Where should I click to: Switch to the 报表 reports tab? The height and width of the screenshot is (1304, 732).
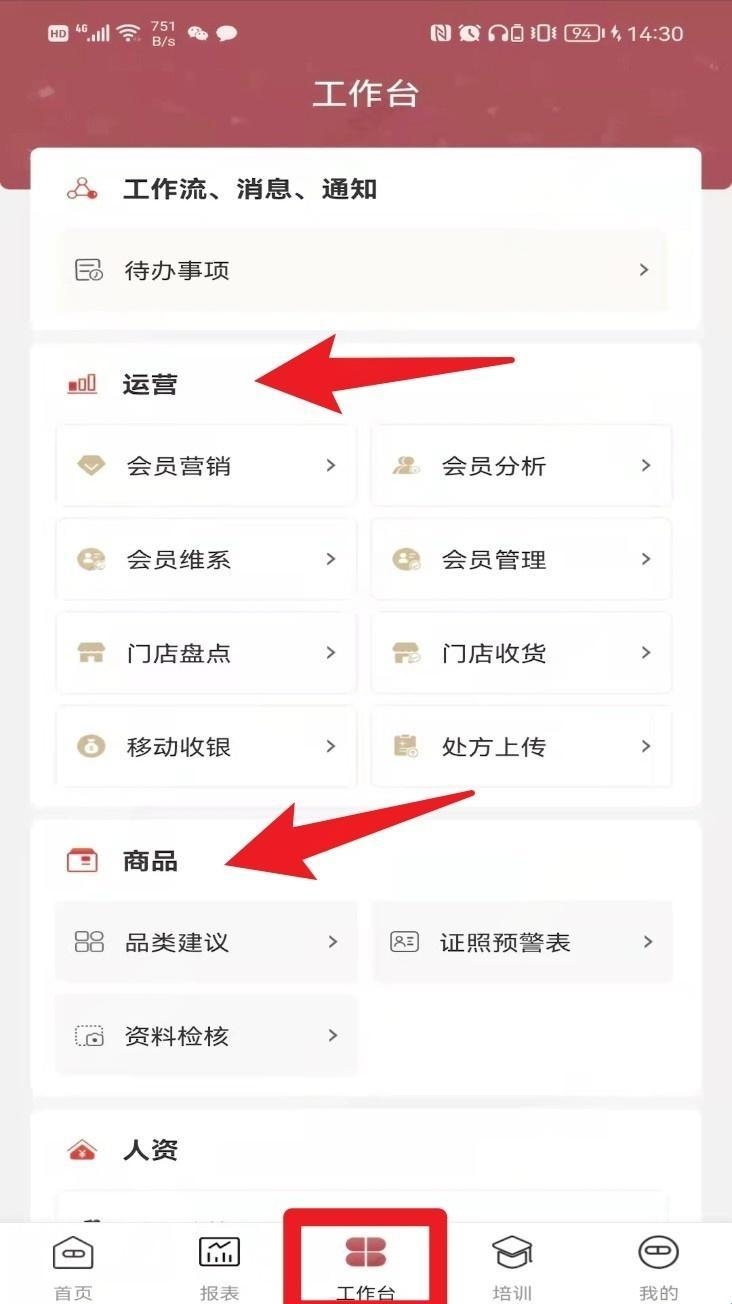219,1266
